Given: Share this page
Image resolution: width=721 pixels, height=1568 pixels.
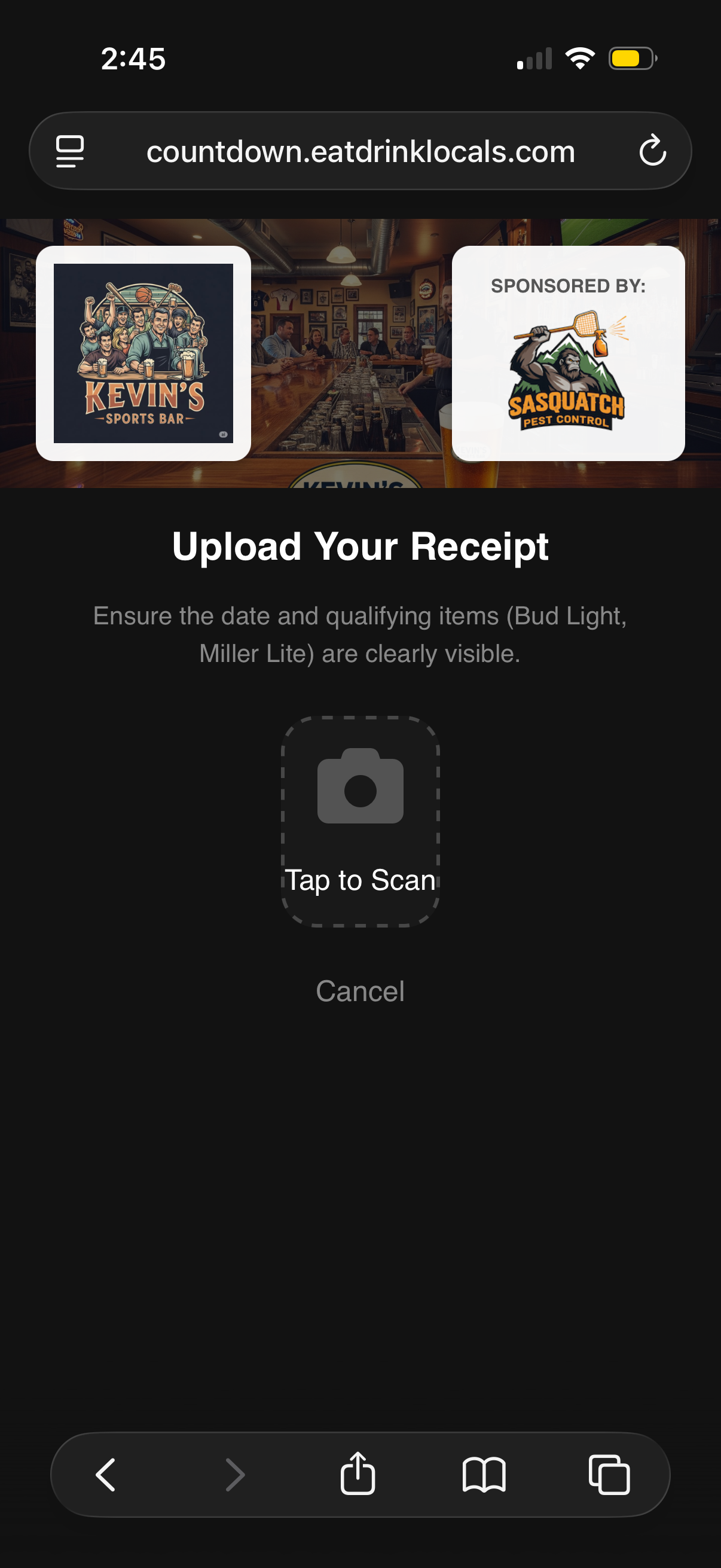Looking at the screenshot, I should point(358,1473).
